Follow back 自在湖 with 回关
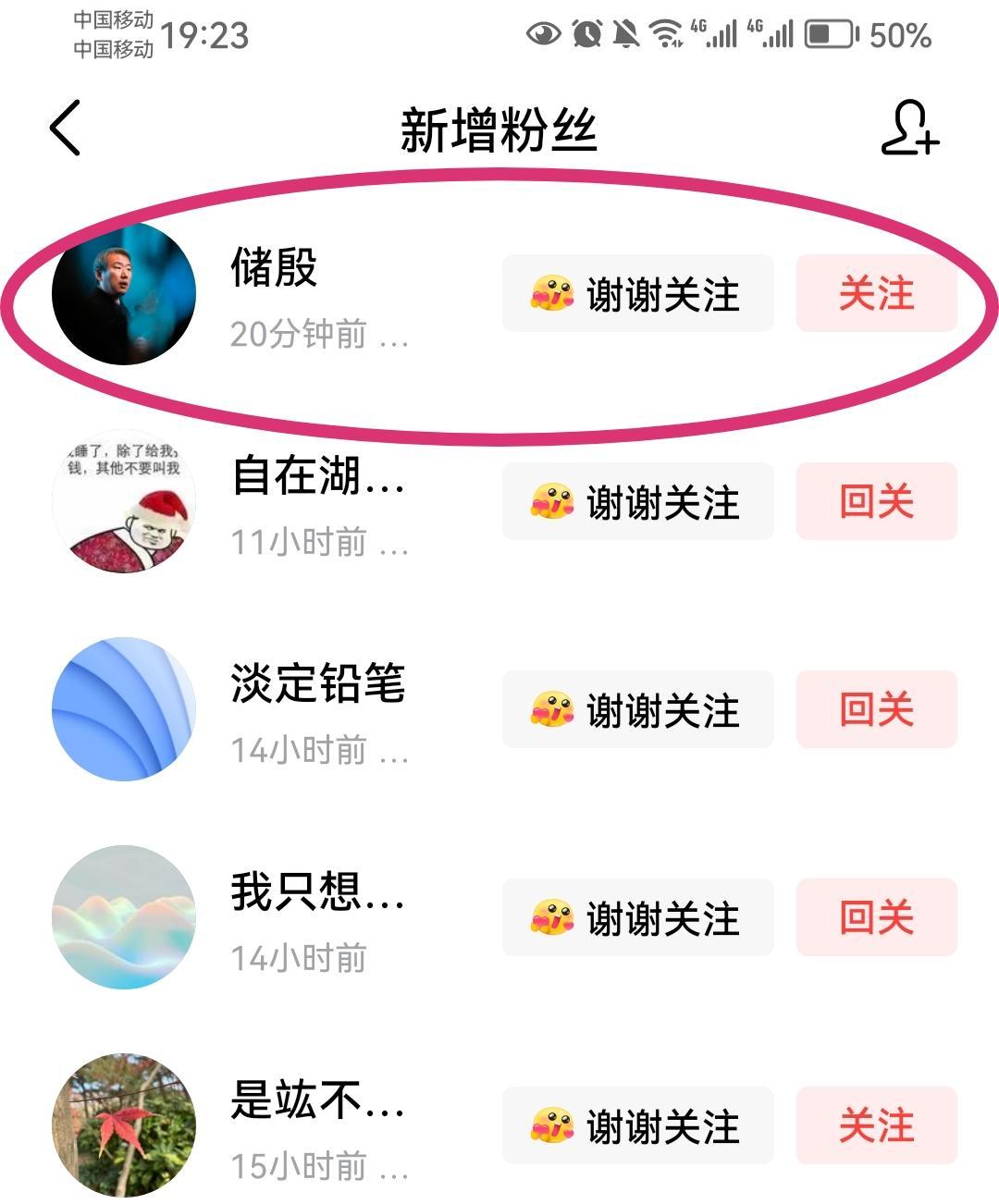 pyautogui.click(x=875, y=501)
